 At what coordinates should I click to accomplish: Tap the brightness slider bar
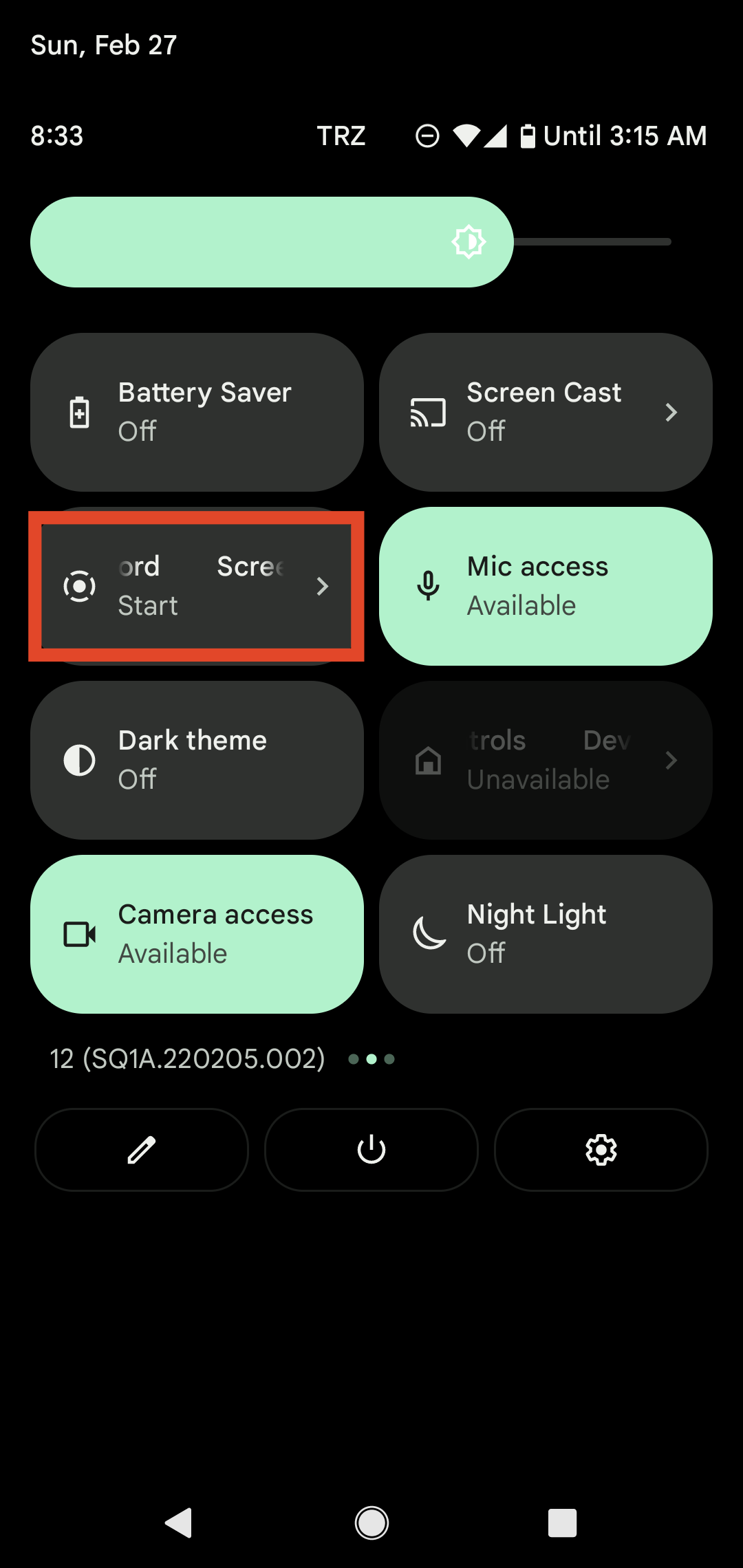coord(351,242)
